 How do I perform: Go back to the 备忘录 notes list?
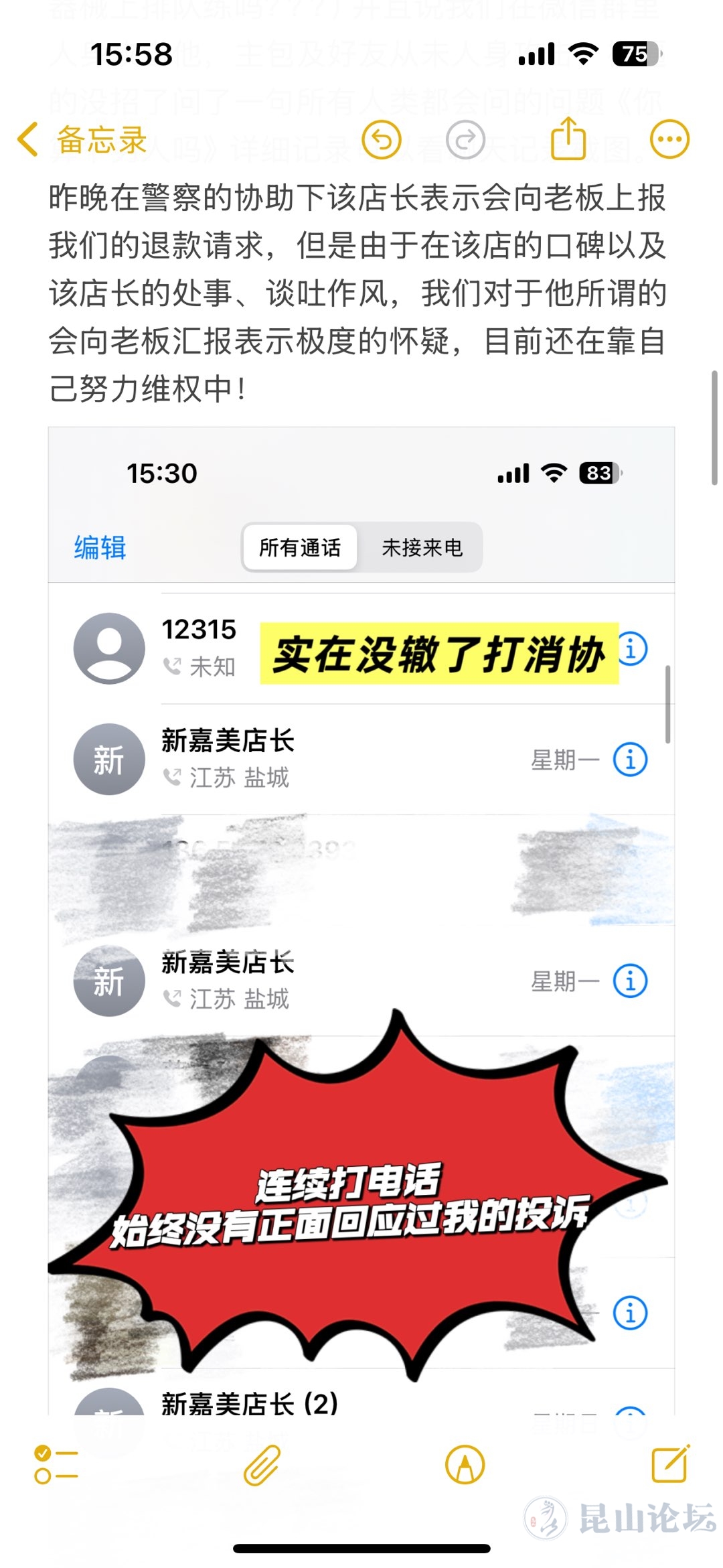click(x=82, y=140)
